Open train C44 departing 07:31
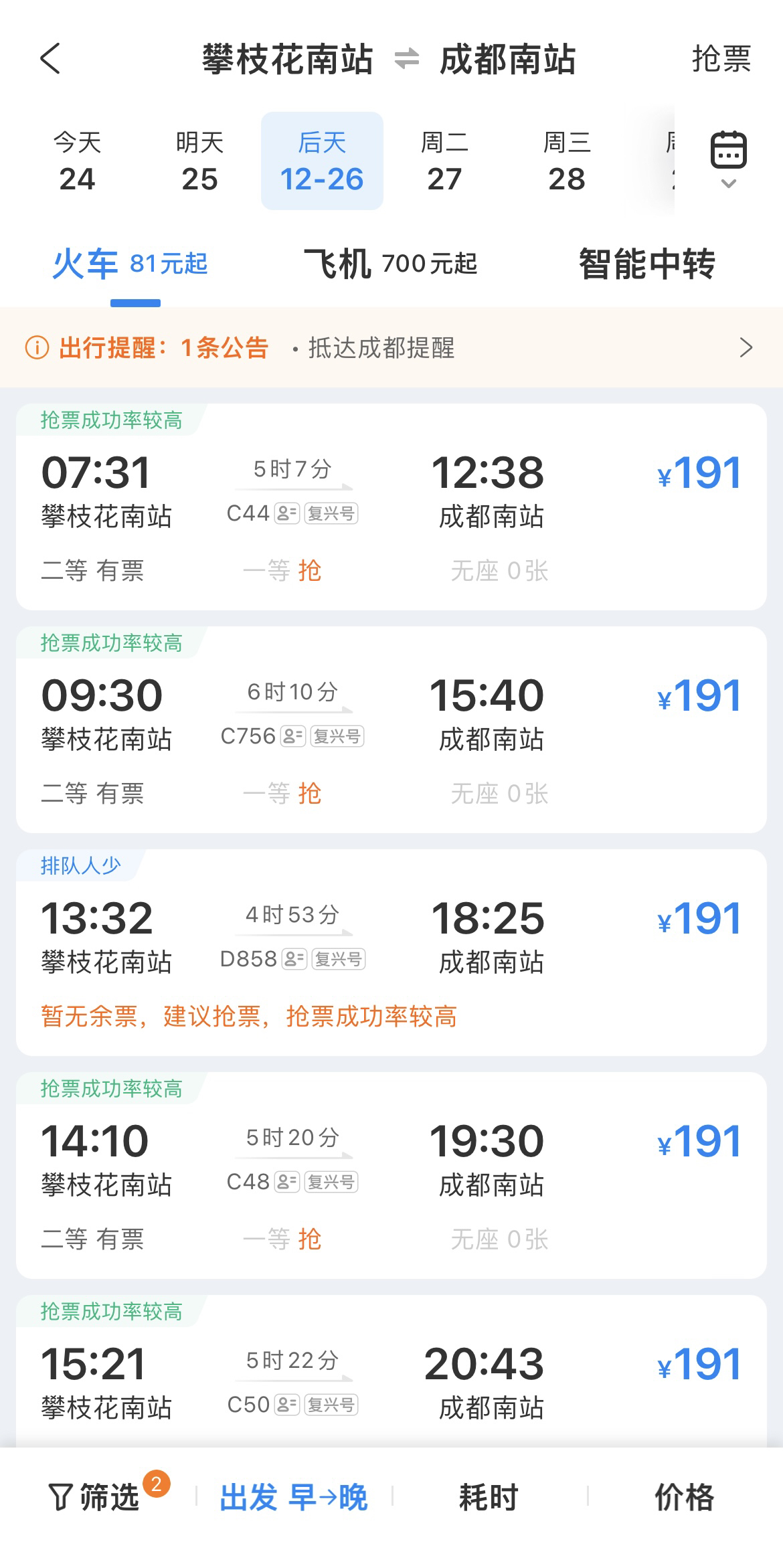The image size is (783, 1568). click(391, 507)
